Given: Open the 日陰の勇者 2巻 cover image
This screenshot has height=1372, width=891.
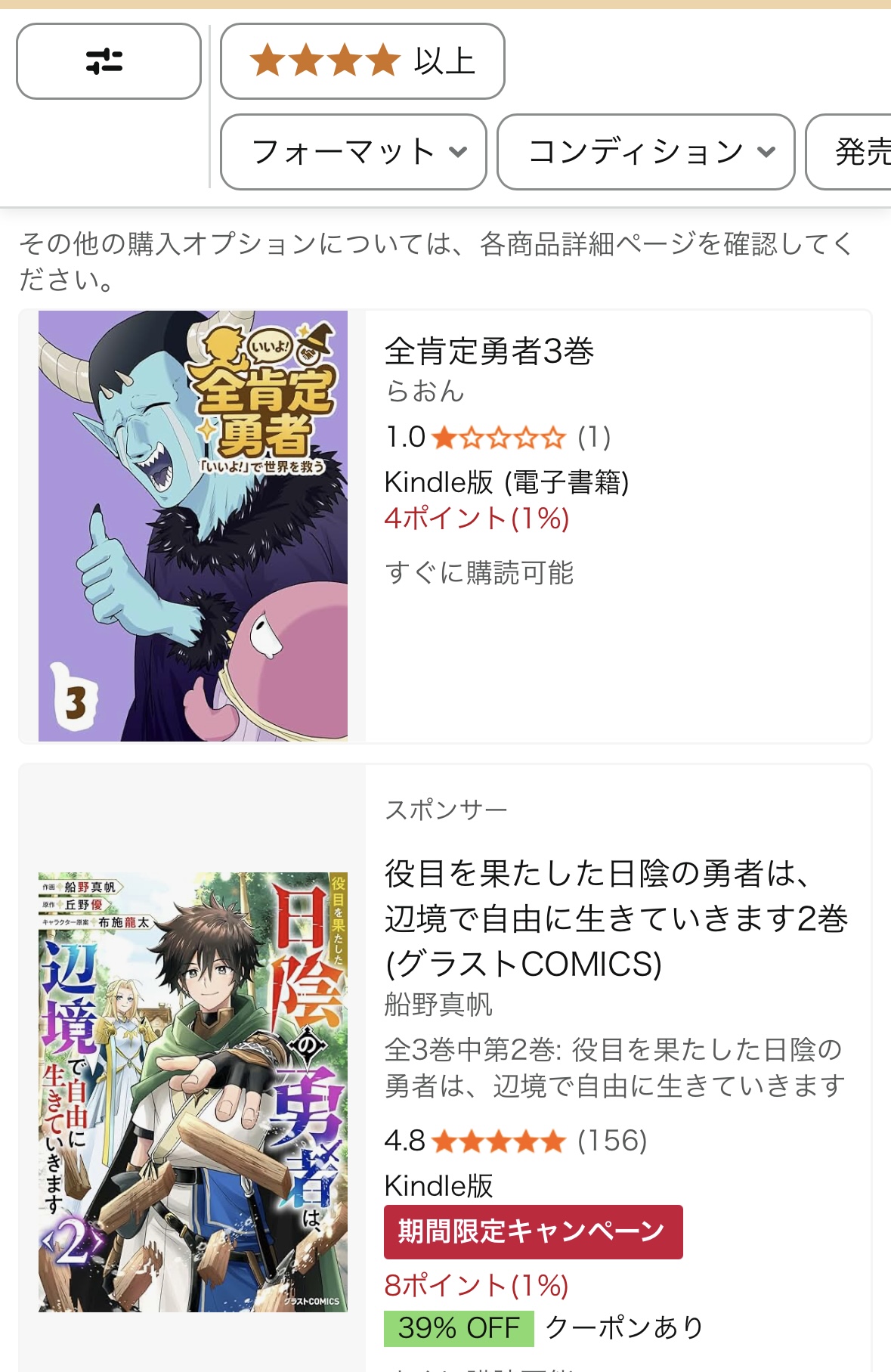Looking at the screenshot, I should tap(193, 1092).
